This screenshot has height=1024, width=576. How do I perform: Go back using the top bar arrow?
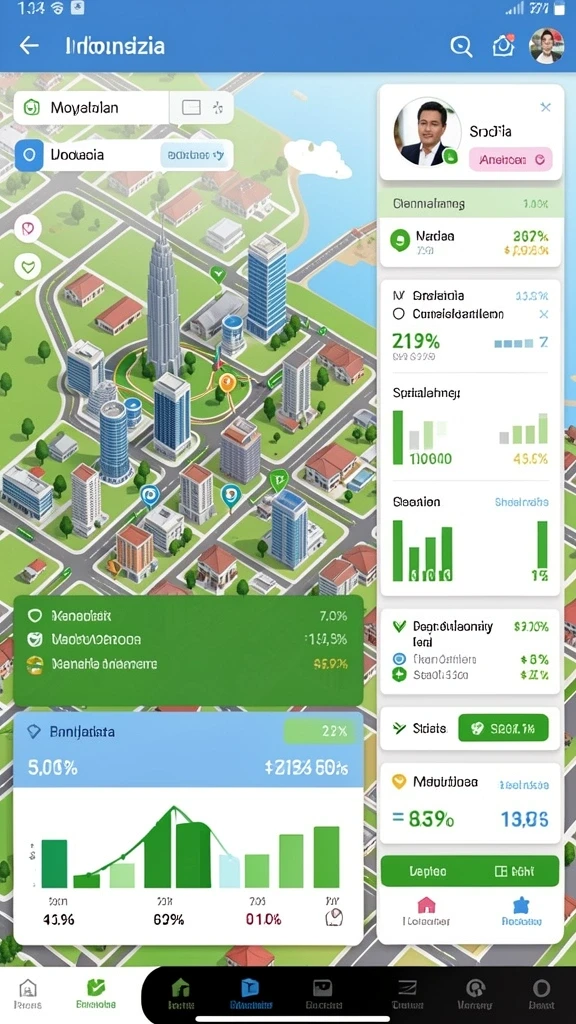(x=29, y=46)
